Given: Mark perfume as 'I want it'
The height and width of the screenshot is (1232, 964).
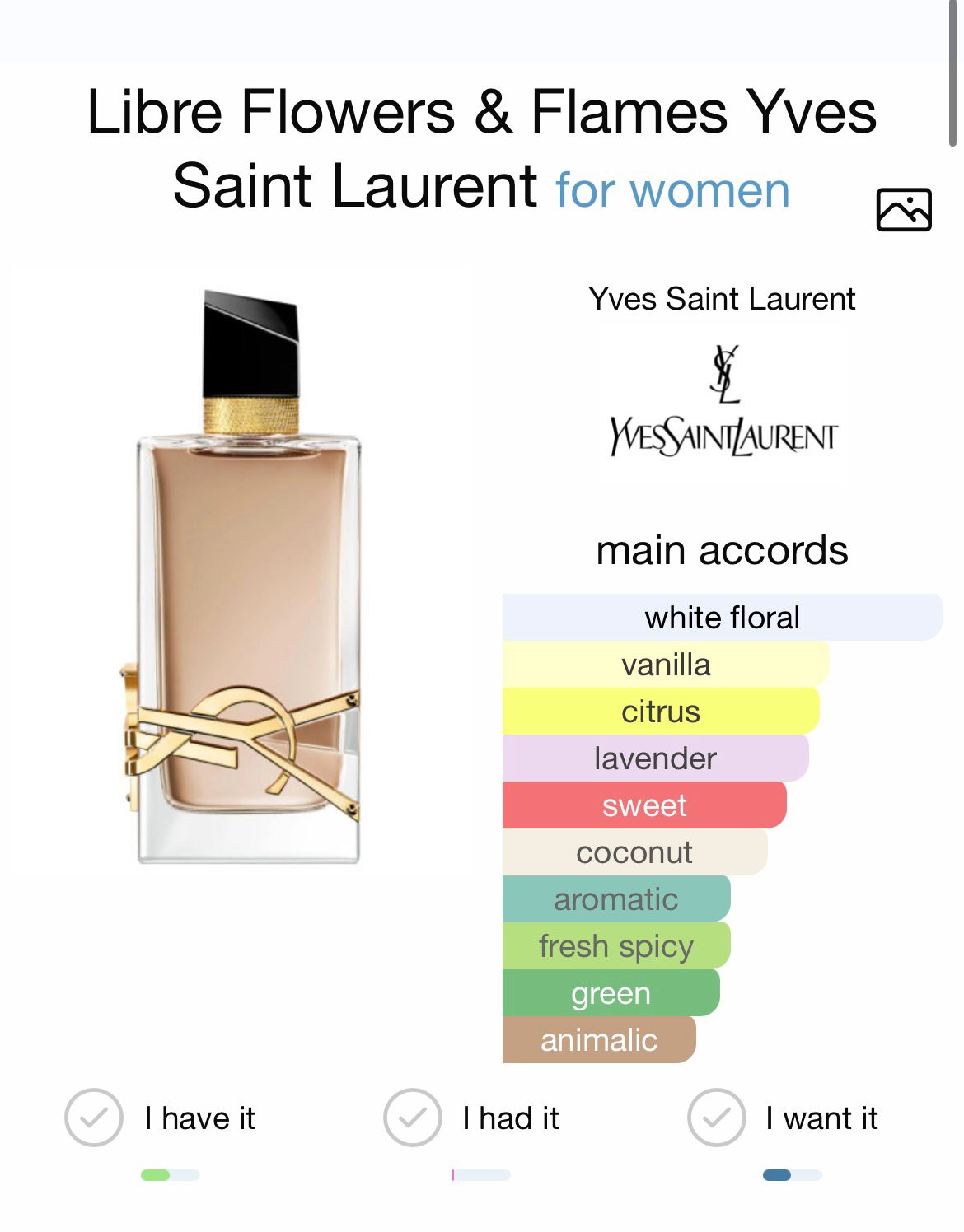Looking at the screenshot, I should click(x=716, y=1118).
